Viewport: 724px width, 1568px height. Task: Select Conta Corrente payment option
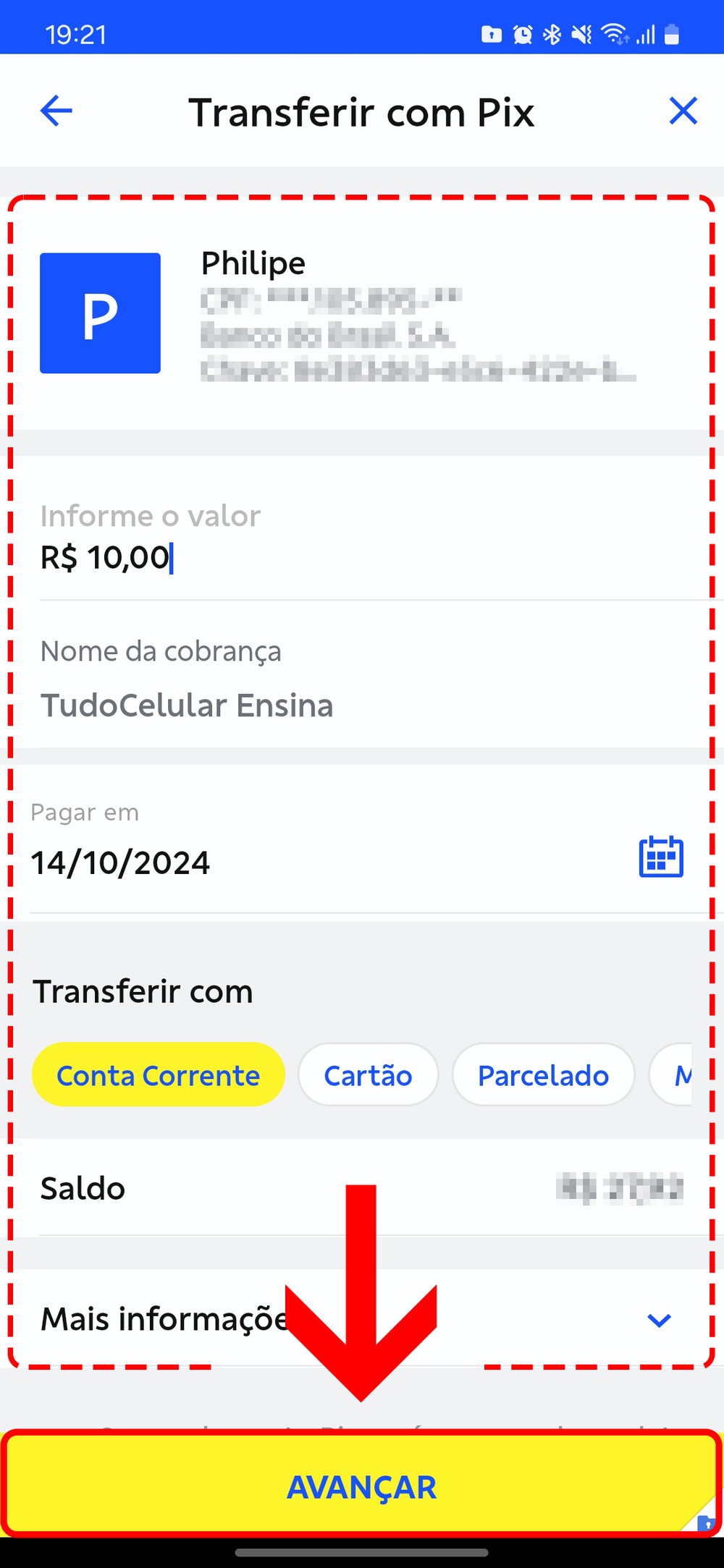click(x=159, y=1075)
